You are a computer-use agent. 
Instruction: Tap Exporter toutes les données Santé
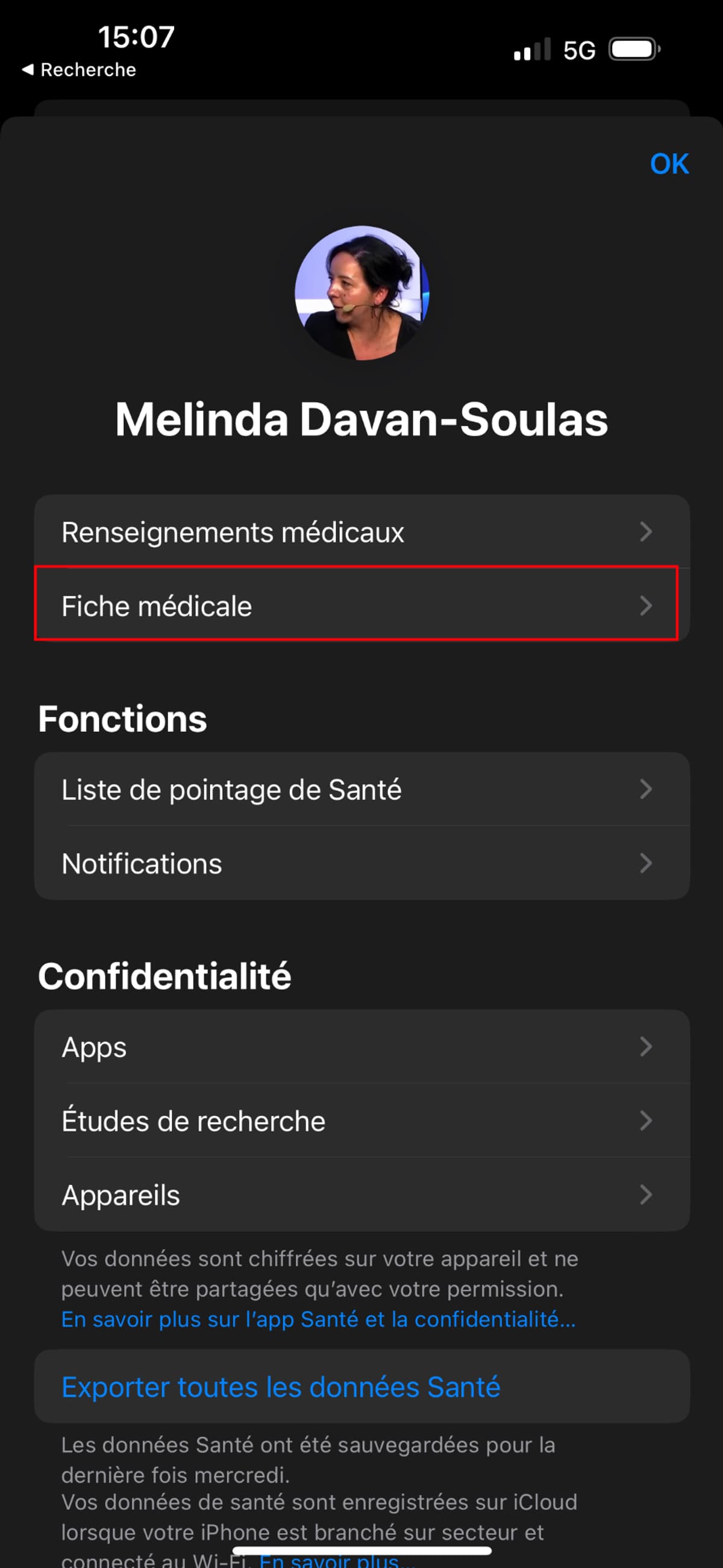click(280, 1387)
